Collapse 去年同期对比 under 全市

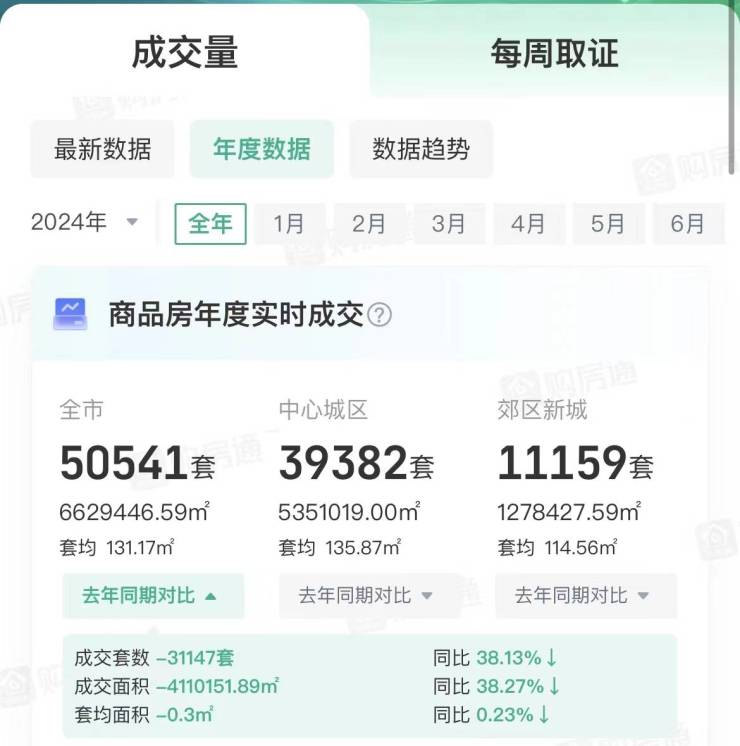[x=152, y=595]
